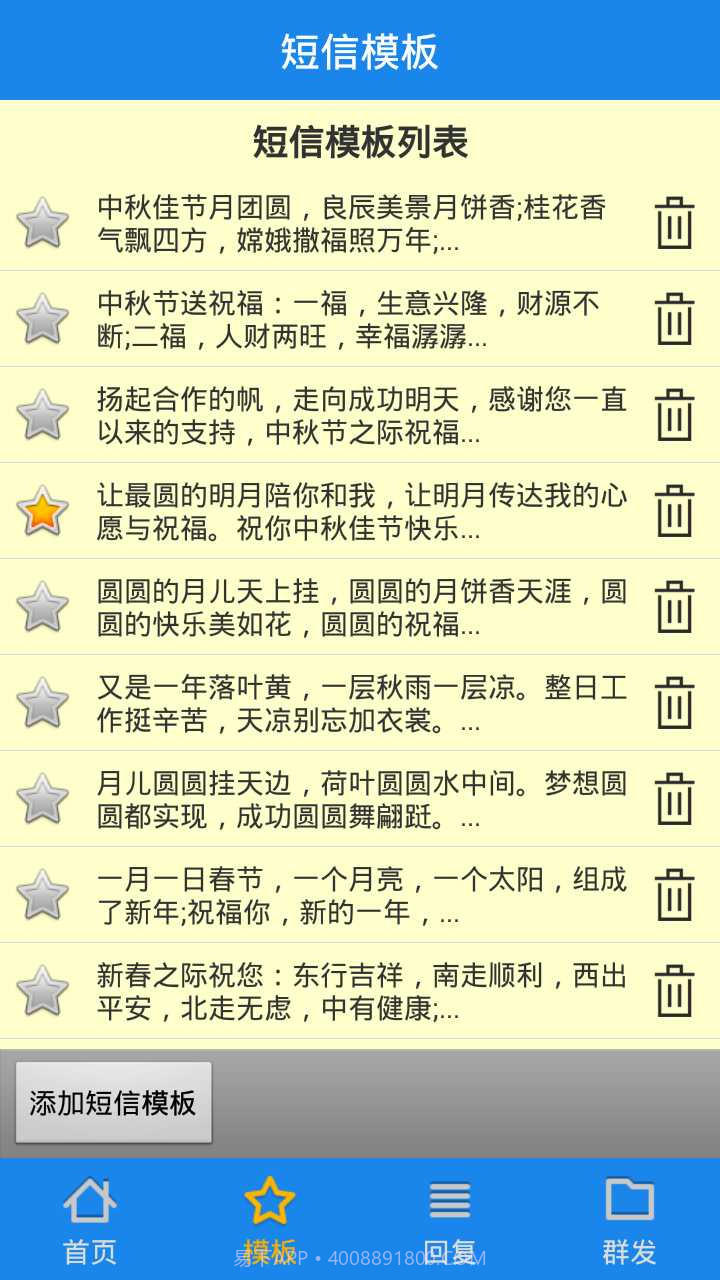Star the 中秋节送祝福 template
This screenshot has width=720, height=1280.
point(42,319)
